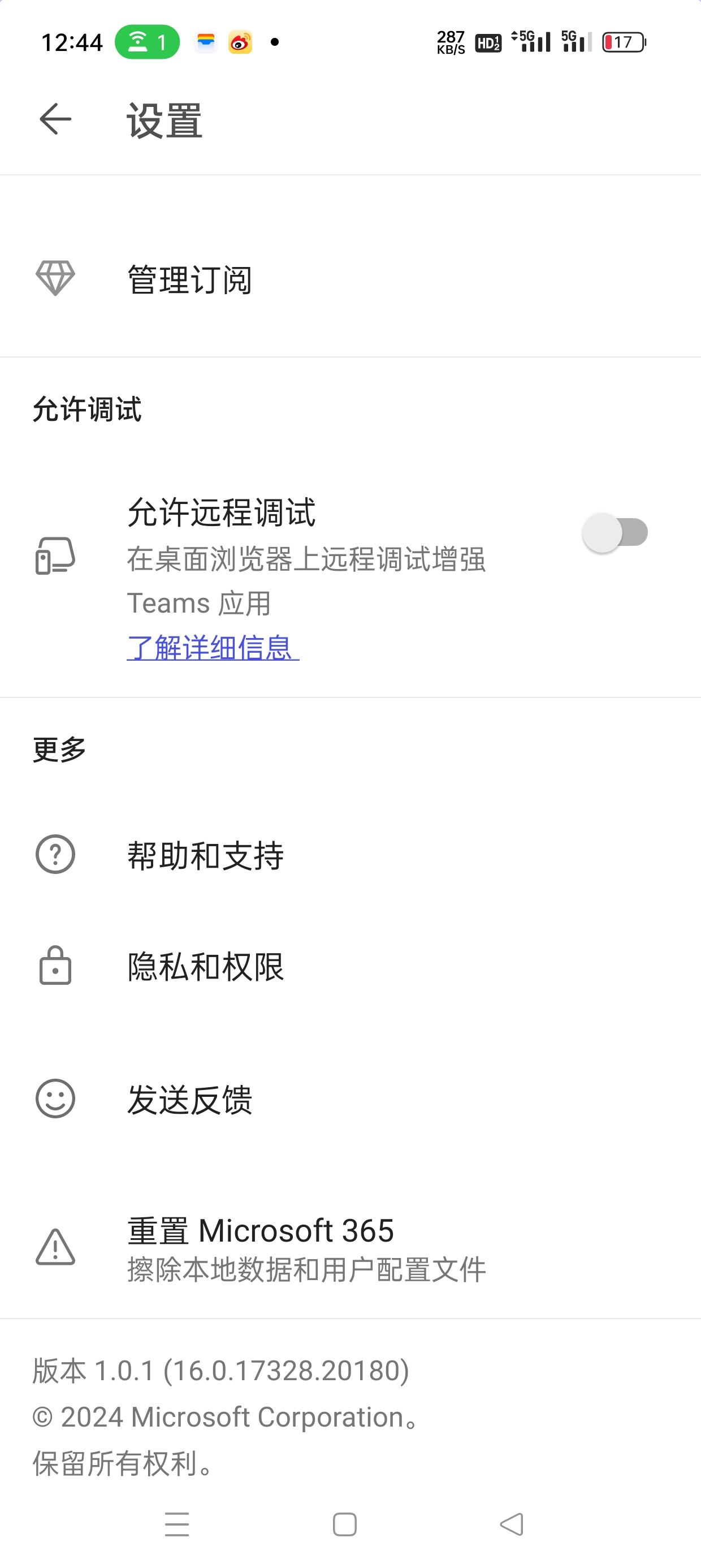
Task: Select the smiley icon for 发送反馈
Action: coord(55,1099)
